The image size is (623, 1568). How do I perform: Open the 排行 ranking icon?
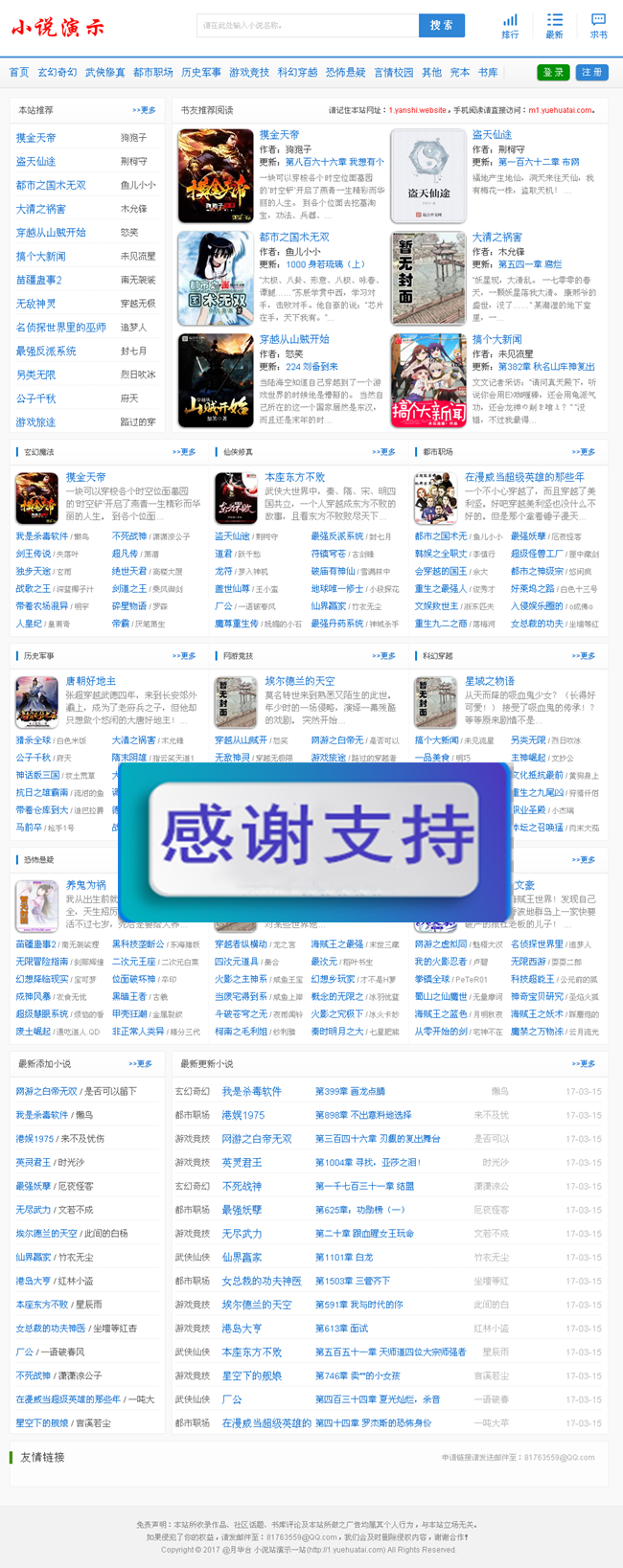point(510,26)
